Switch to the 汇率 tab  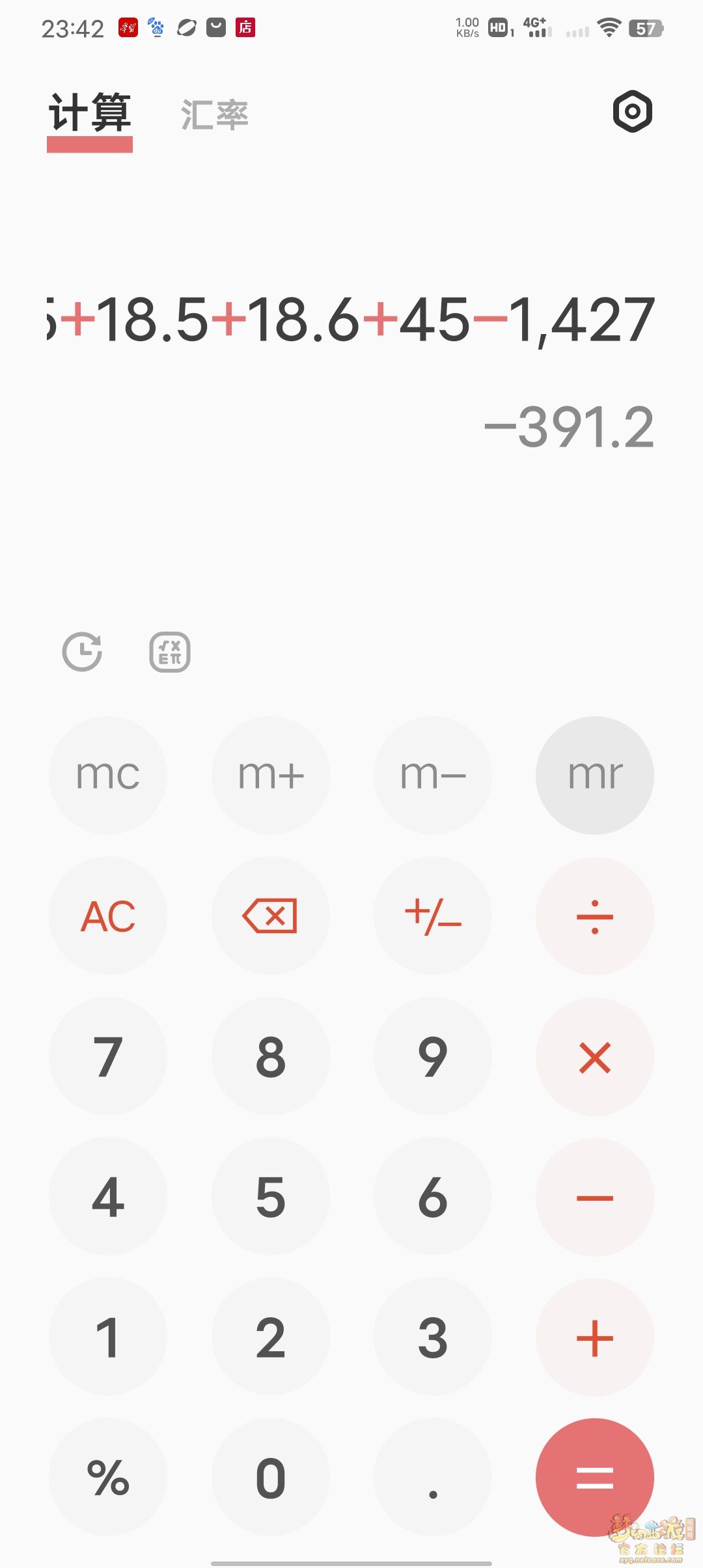(x=215, y=115)
